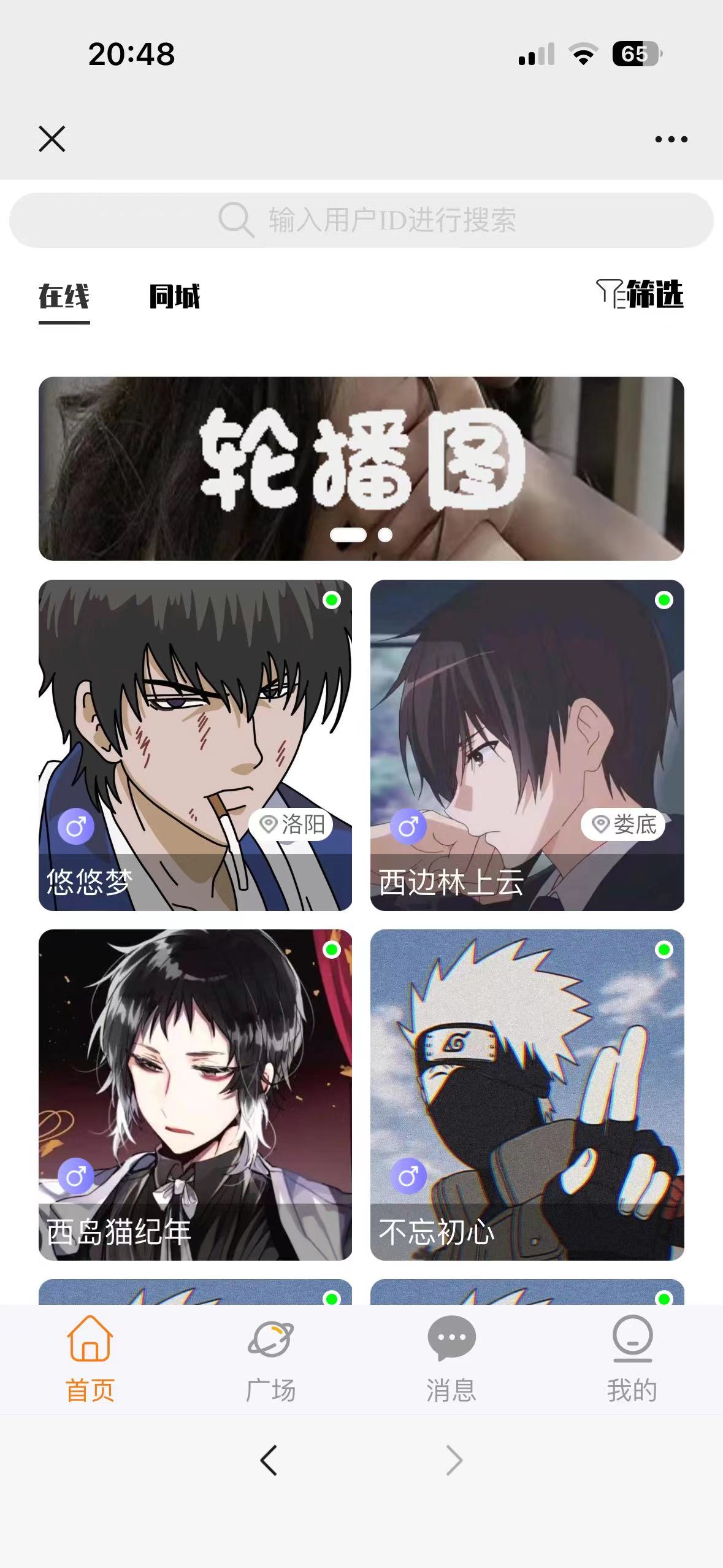Go back with the browser back arrow
The image size is (723, 1568).
pyautogui.click(x=269, y=1460)
